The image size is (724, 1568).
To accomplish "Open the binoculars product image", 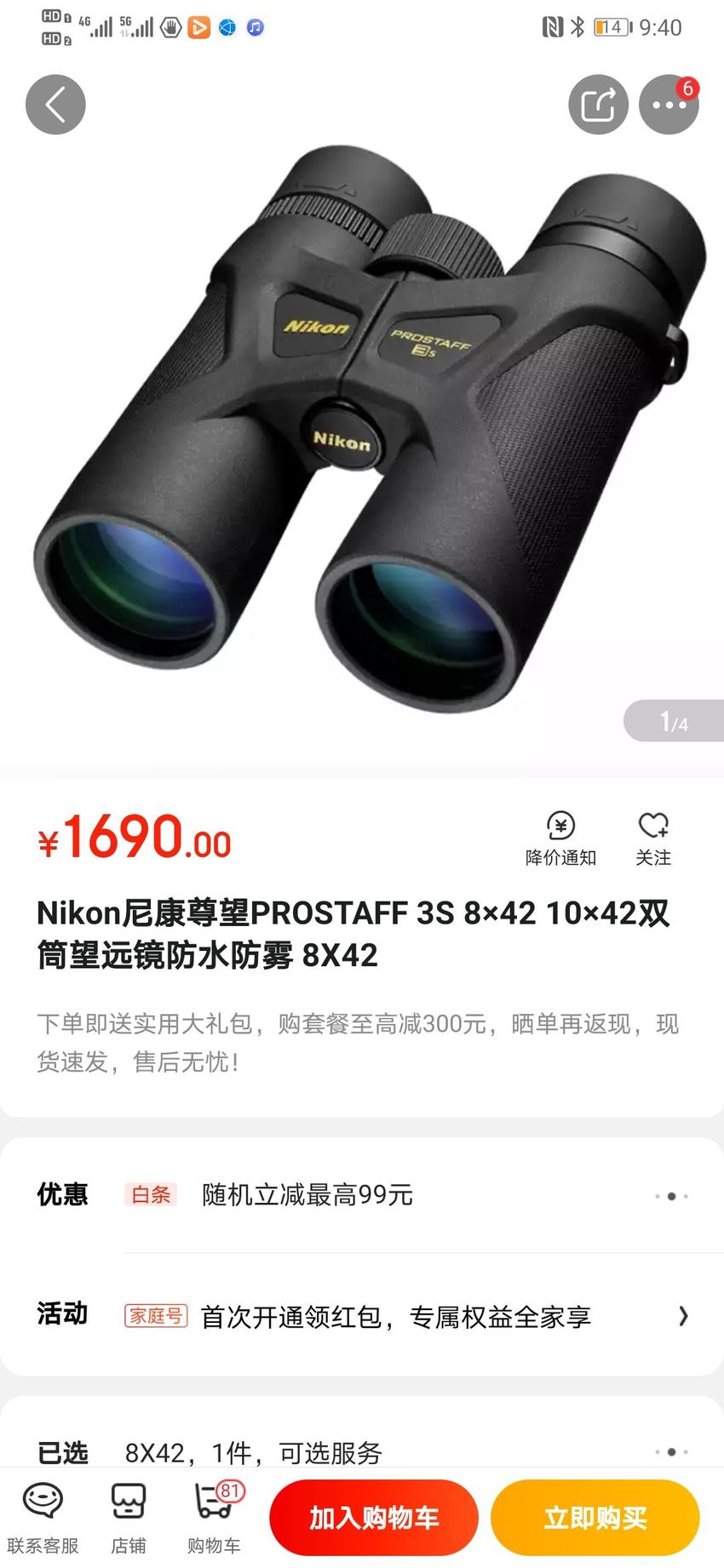I will coord(362,426).
